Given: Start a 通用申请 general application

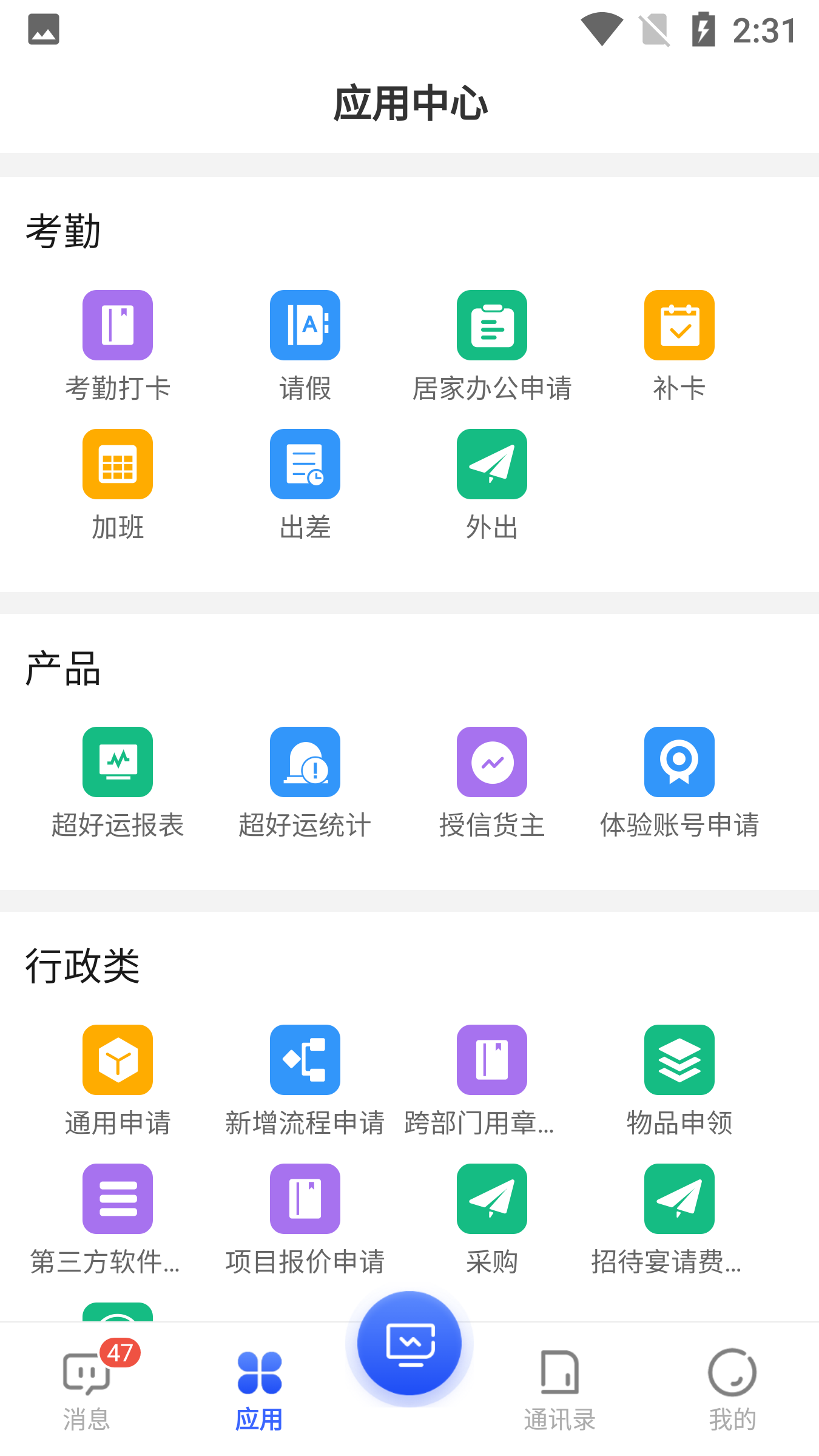Looking at the screenshot, I should [118, 1060].
